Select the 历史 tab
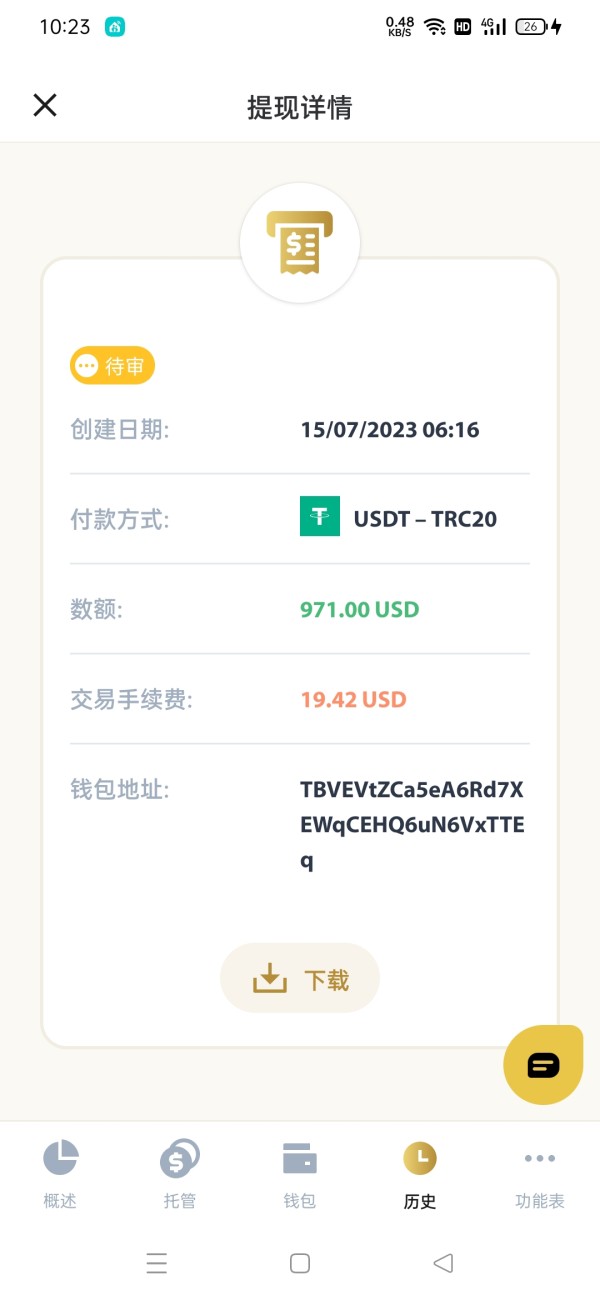This screenshot has width=600, height=1300. [x=420, y=1175]
